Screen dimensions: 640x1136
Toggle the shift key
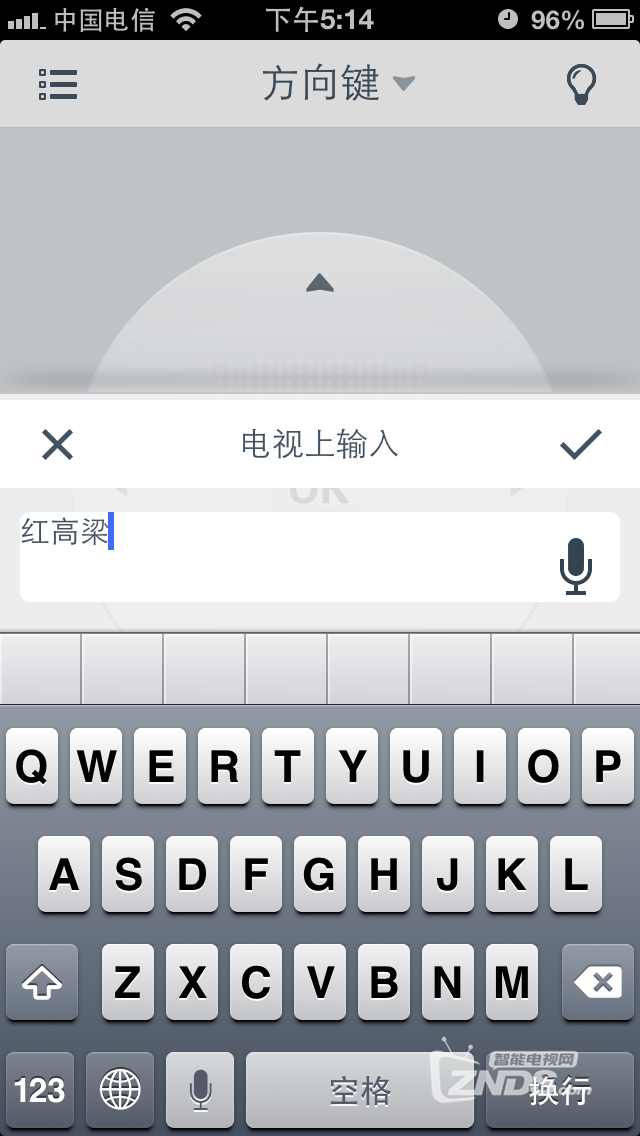(41, 982)
